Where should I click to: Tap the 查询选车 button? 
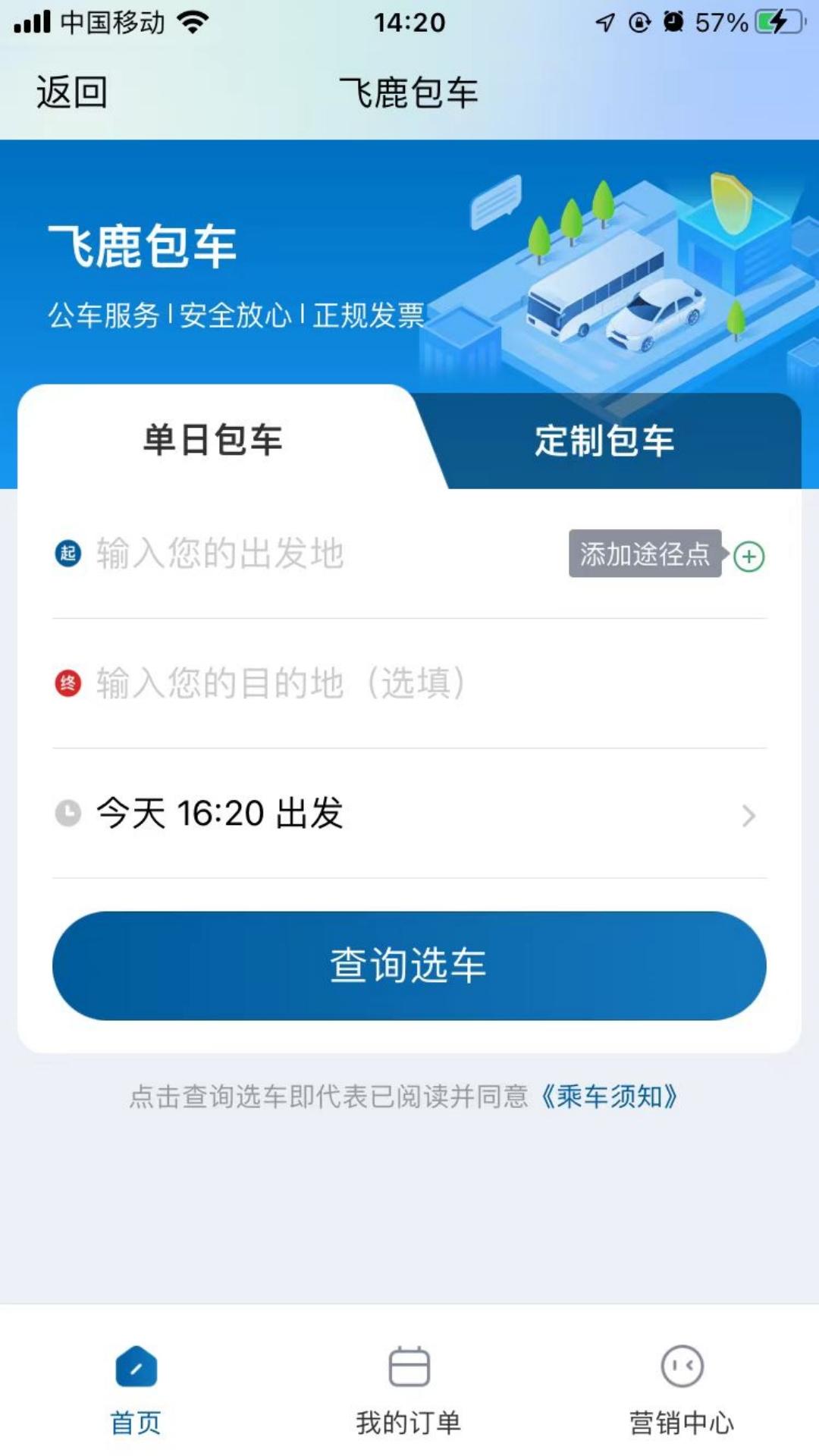tap(409, 965)
